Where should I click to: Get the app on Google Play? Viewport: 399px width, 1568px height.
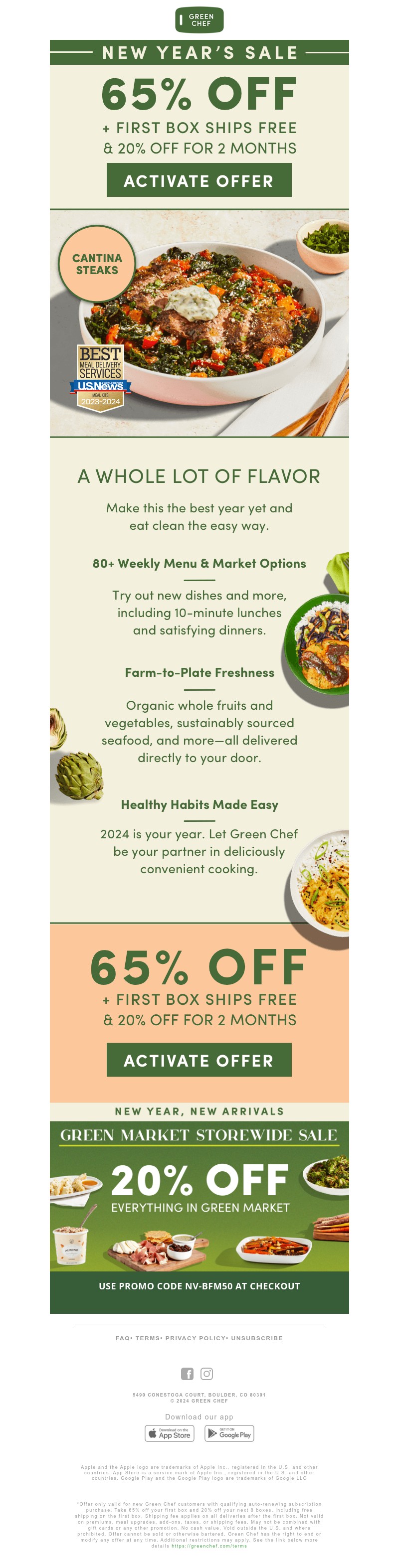click(x=229, y=1433)
